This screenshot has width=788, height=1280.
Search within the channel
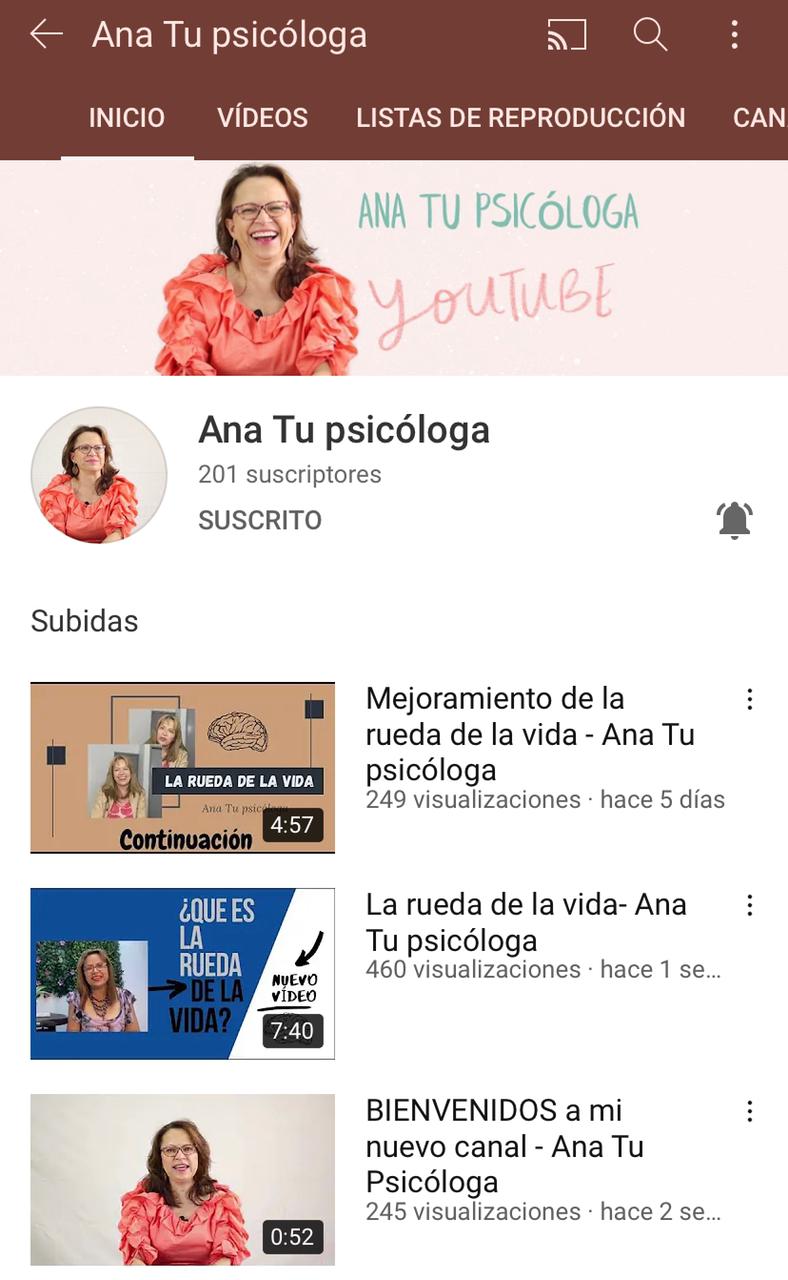coord(650,35)
